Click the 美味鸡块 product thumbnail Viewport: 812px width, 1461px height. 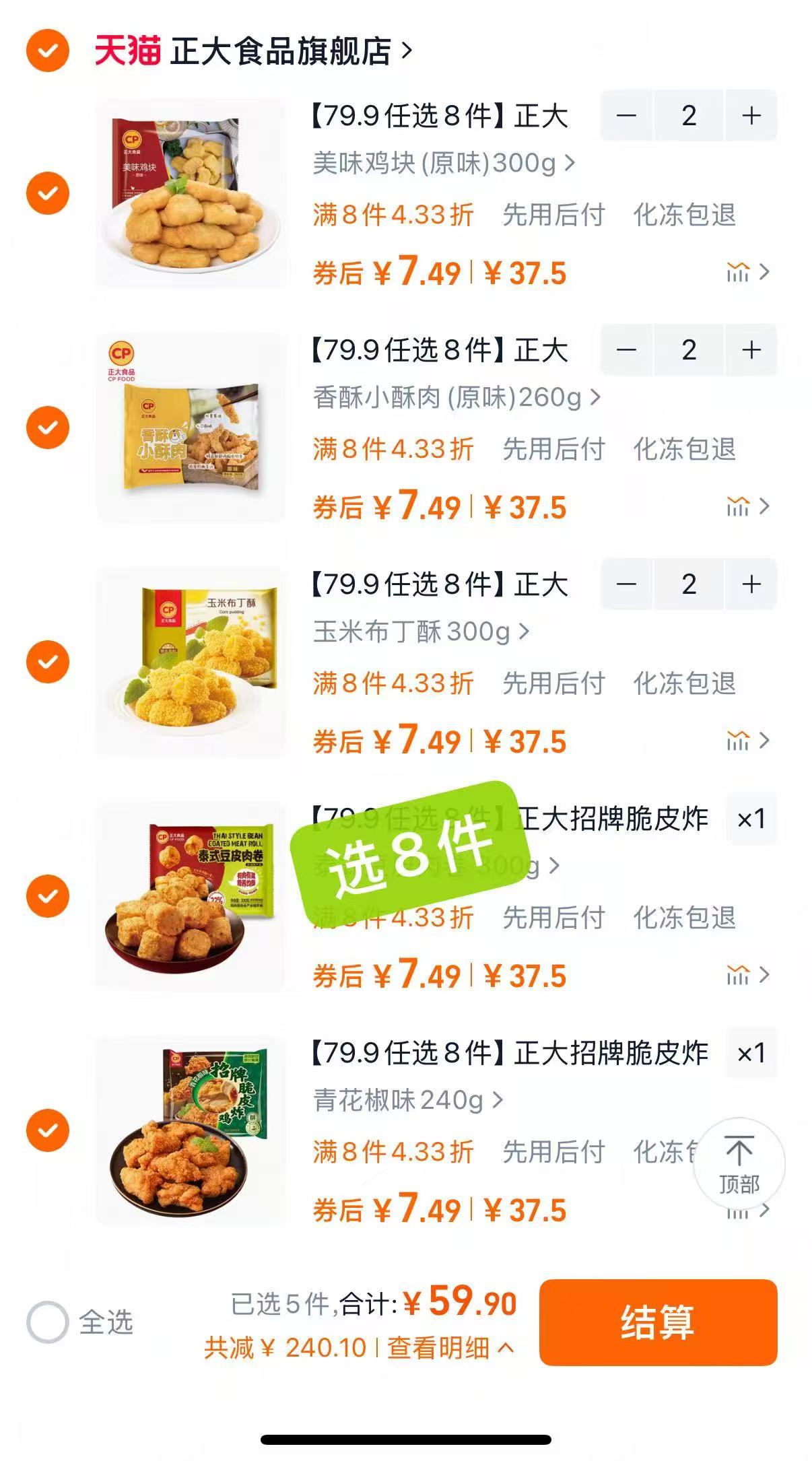coord(191,191)
